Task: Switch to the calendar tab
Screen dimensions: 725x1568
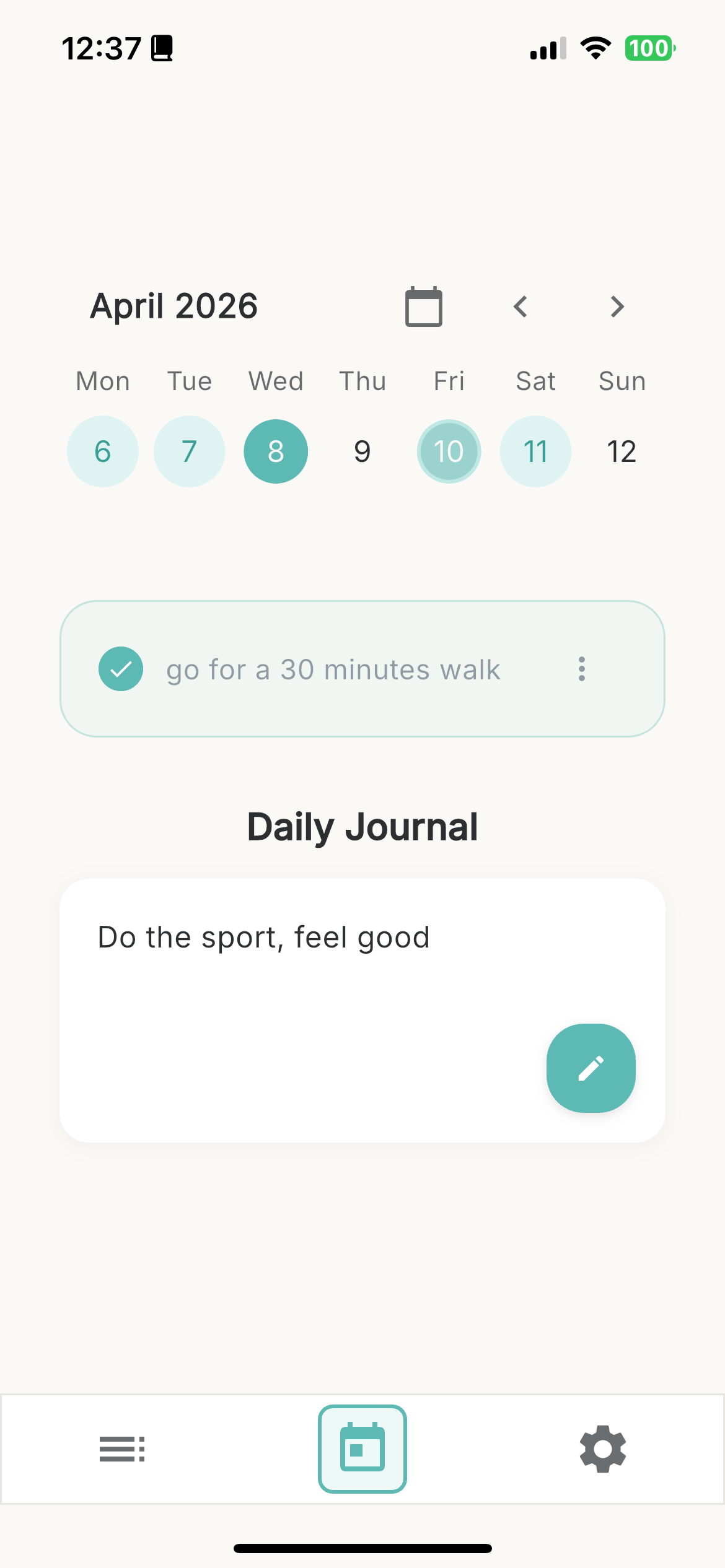Action: click(x=362, y=1449)
